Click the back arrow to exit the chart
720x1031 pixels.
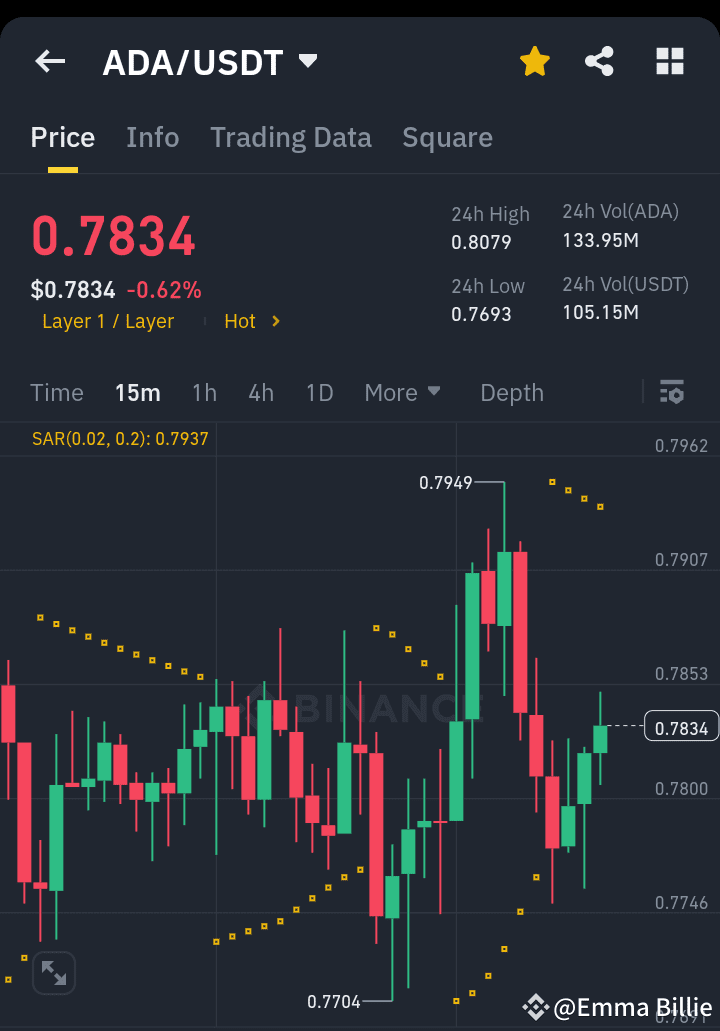pos(49,61)
